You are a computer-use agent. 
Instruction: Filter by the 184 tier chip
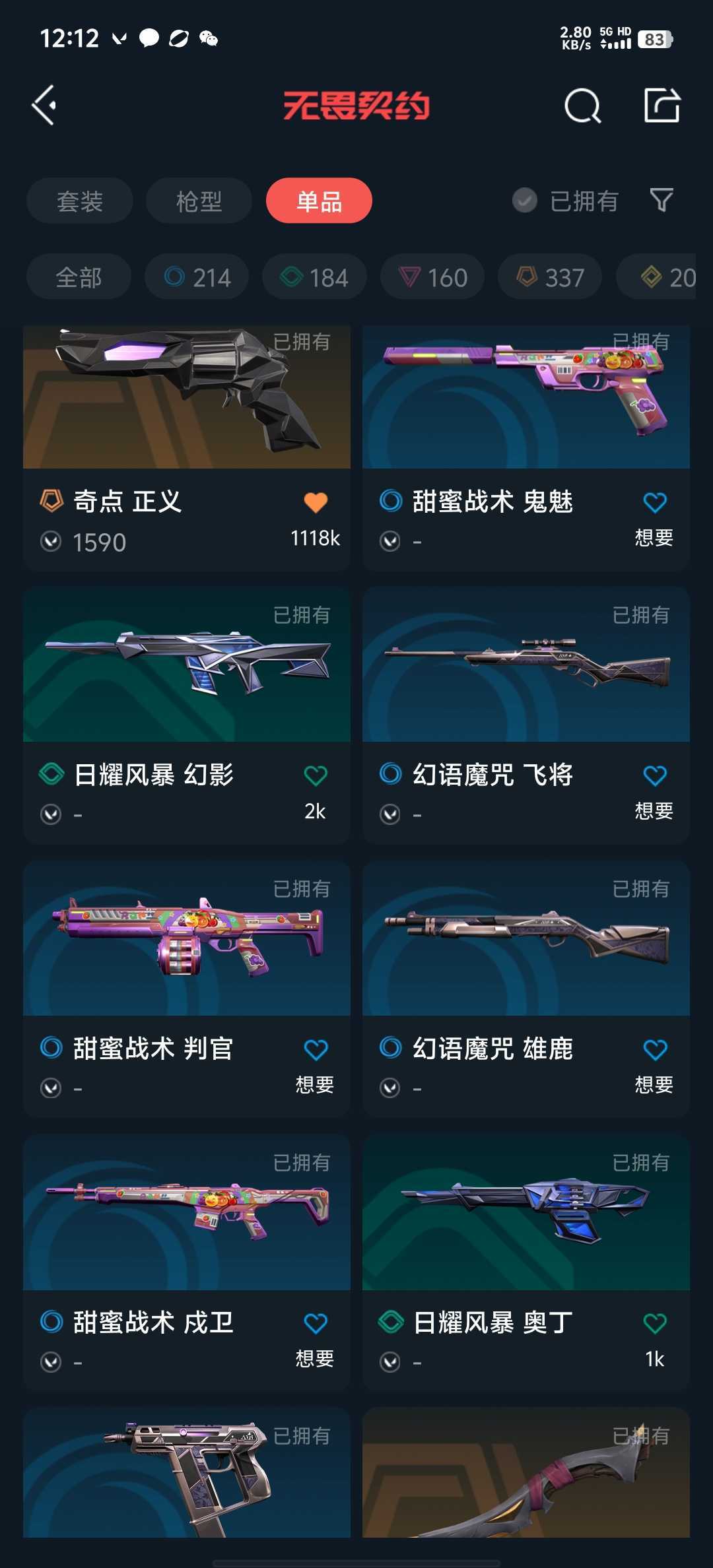pos(314,277)
